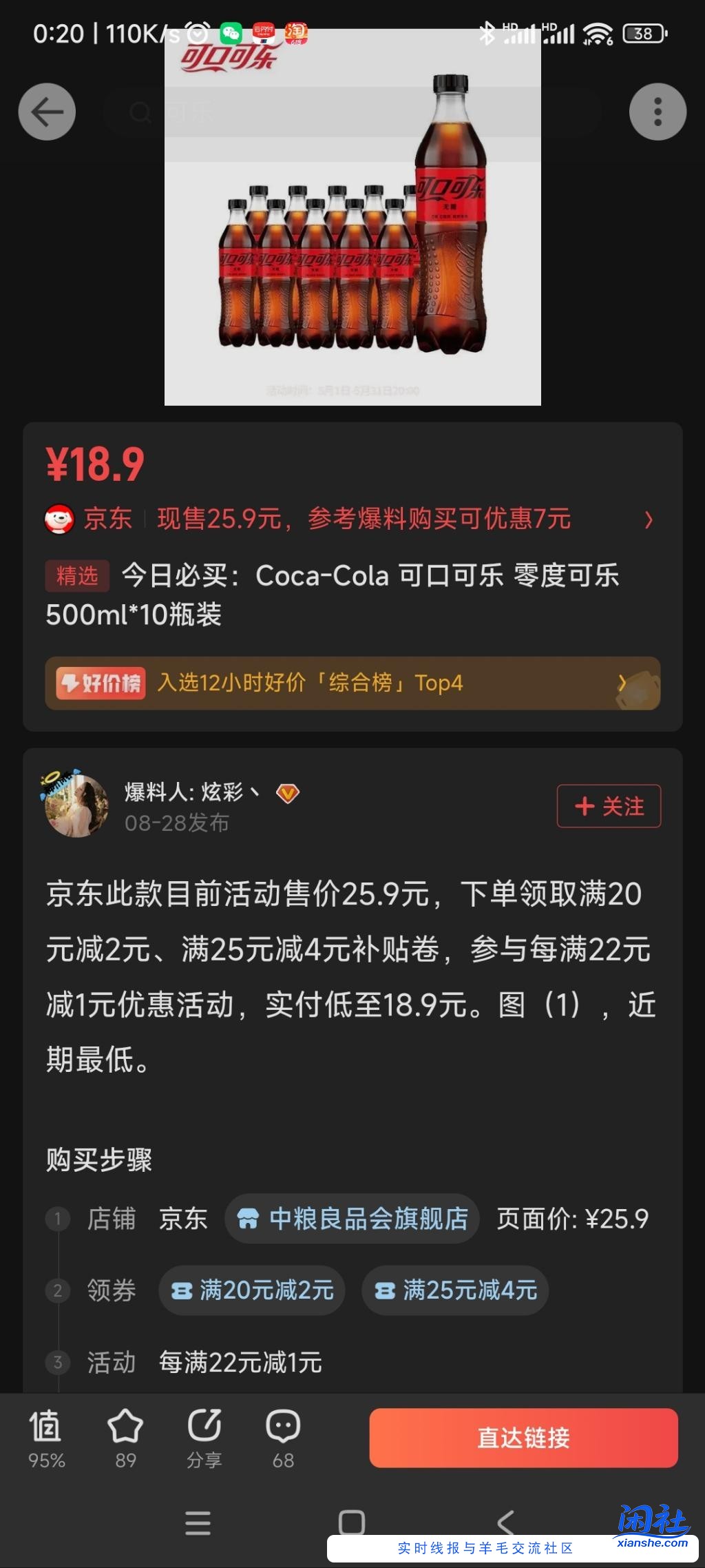This screenshot has width=705, height=1568.
Task: Open 综合榜 Top4 via the banner chevron
Action: click(x=623, y=684)
